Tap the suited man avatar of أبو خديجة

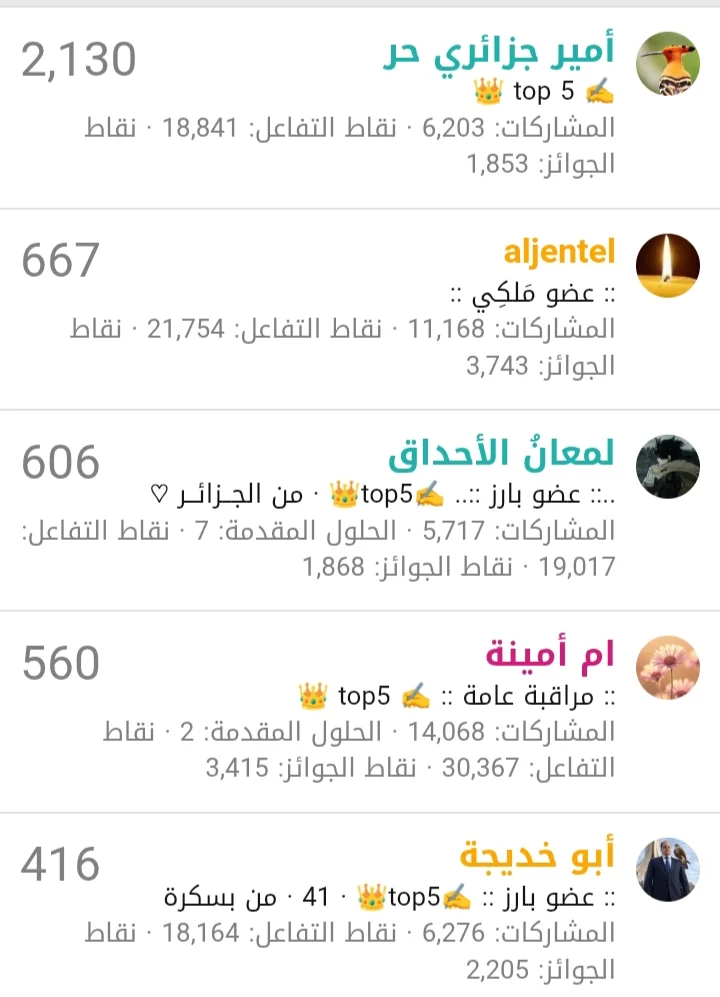coord(668,869)
